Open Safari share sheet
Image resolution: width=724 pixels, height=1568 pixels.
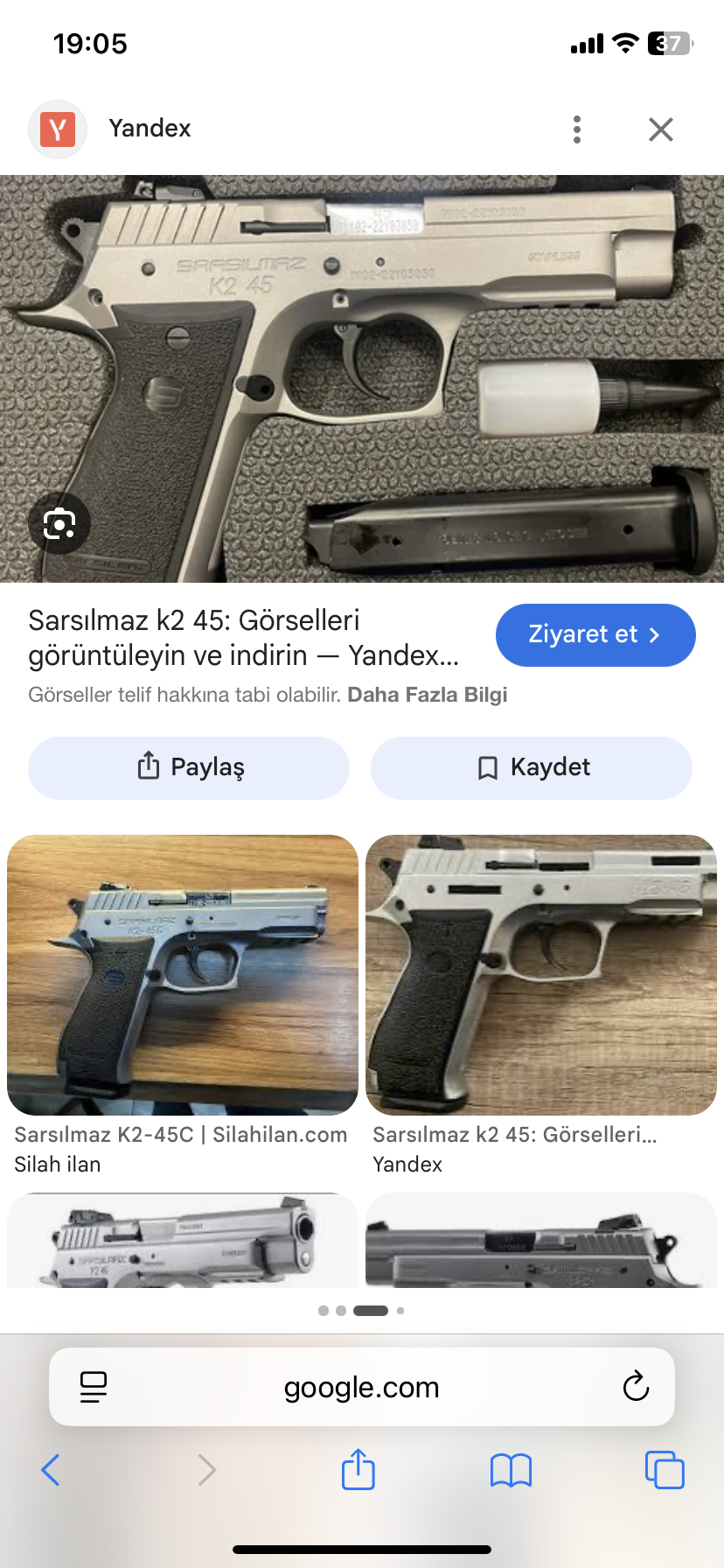click(x=359, y=1469)
